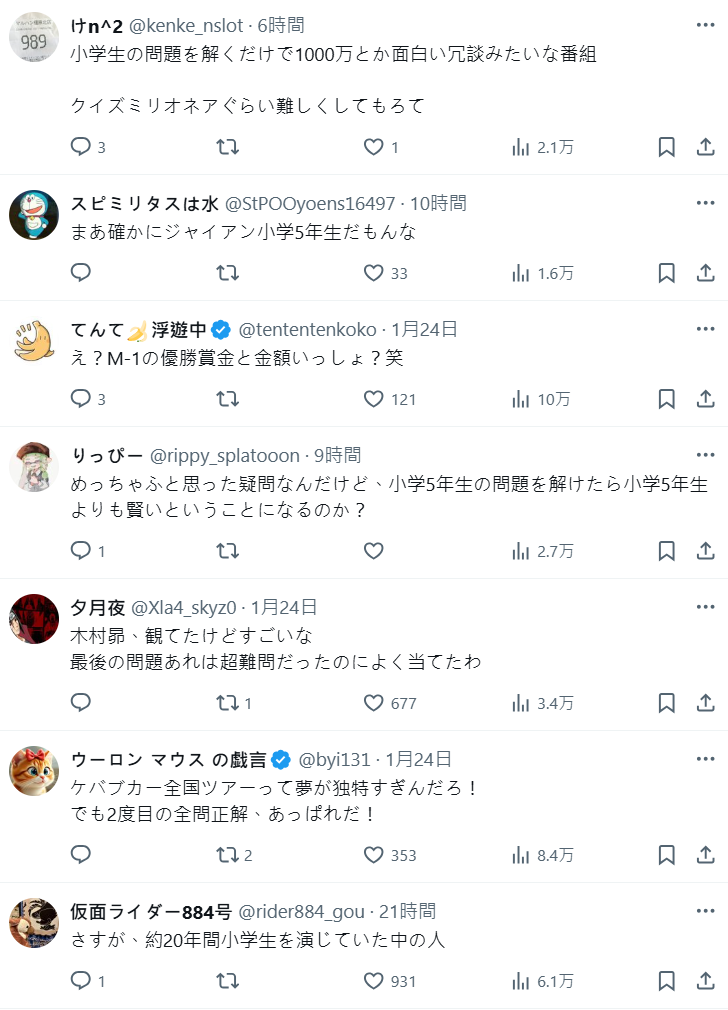Reply to スピミリタスは水's post
The image size is (728, 1010).
pyautogui.click(x=82, y=273)
